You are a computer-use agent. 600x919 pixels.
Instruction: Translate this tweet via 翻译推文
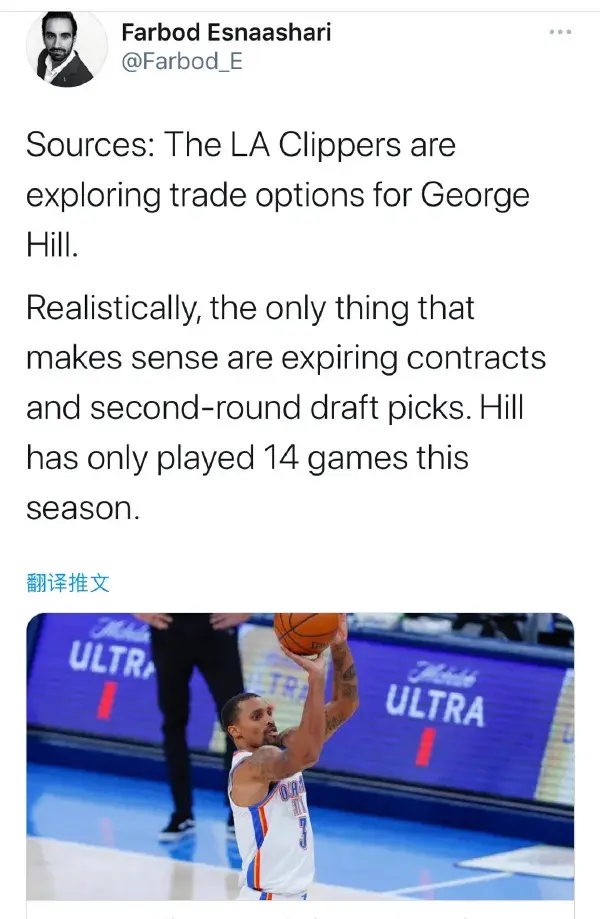point(67,583)
